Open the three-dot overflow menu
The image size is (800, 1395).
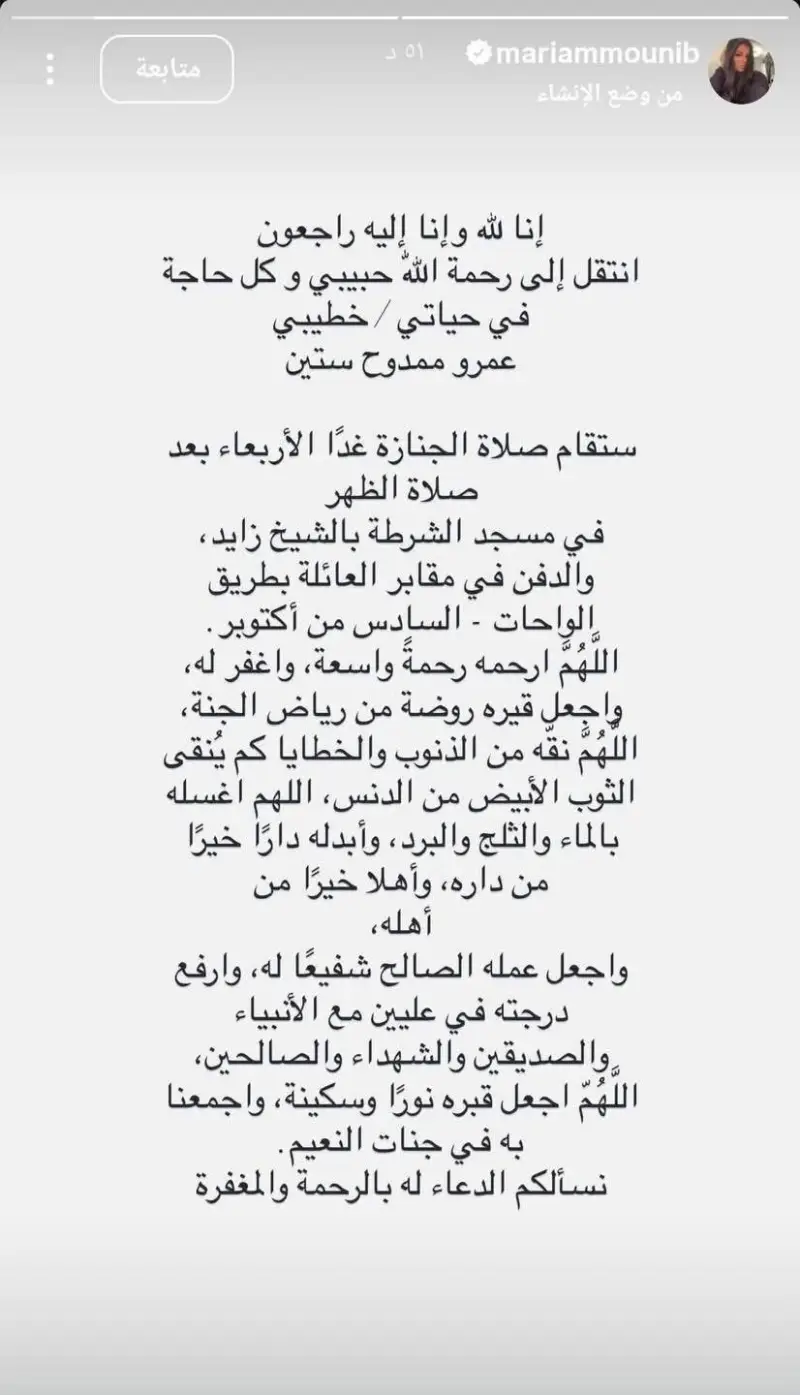coord(50,70)
